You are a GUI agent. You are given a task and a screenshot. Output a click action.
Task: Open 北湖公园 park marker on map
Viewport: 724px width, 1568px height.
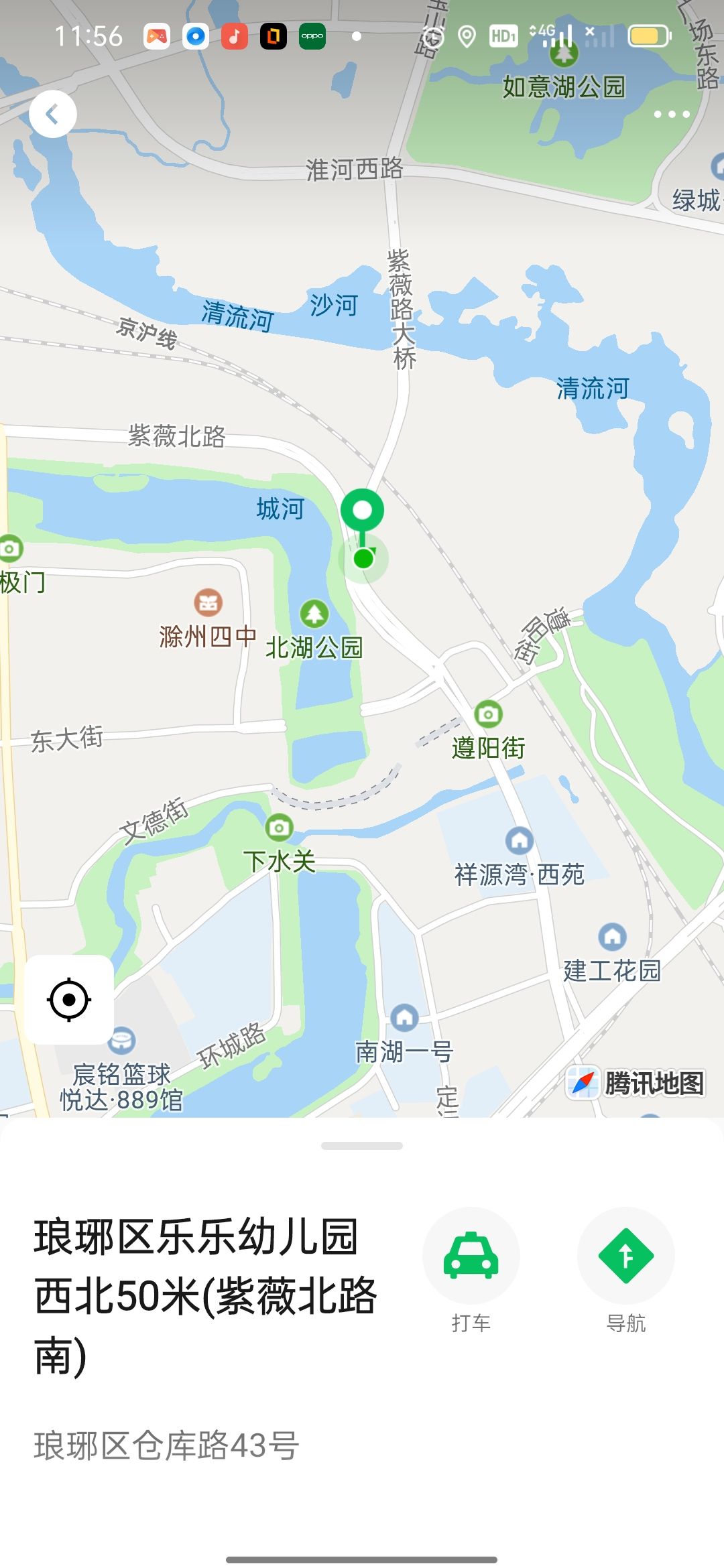pyautogui.click(x=314, y=613)
